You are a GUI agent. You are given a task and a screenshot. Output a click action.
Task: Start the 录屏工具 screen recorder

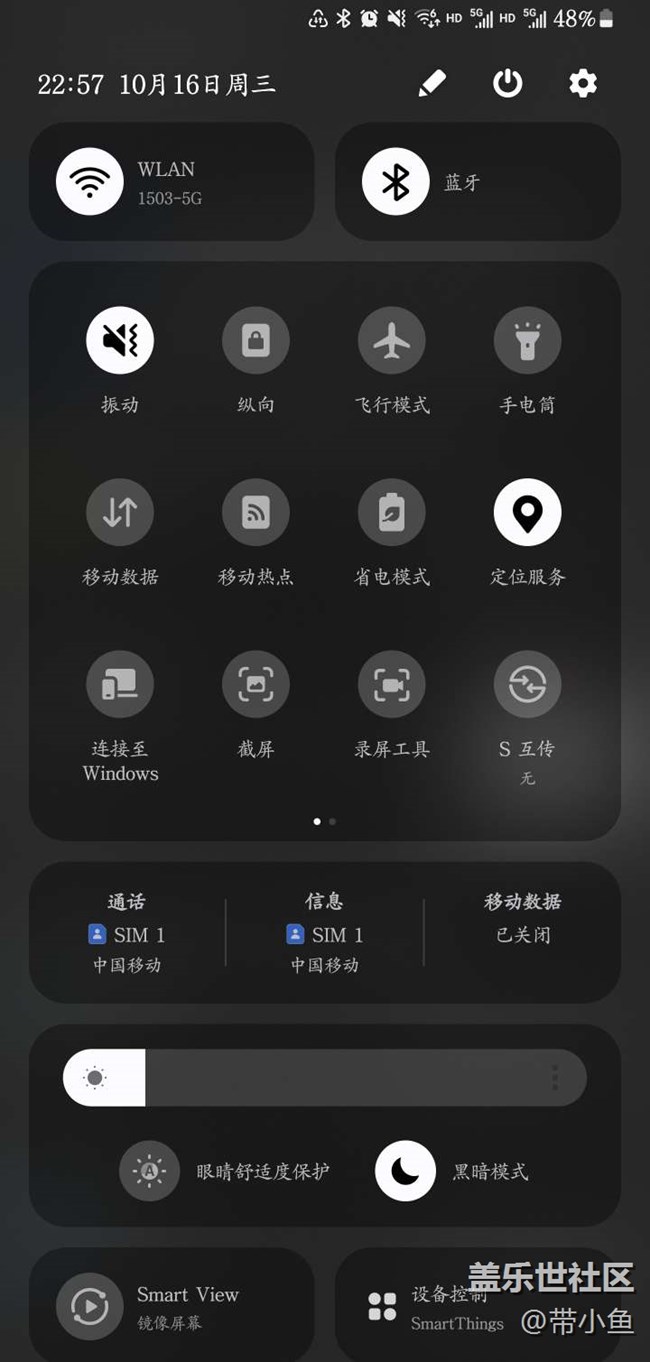[392, 685]
